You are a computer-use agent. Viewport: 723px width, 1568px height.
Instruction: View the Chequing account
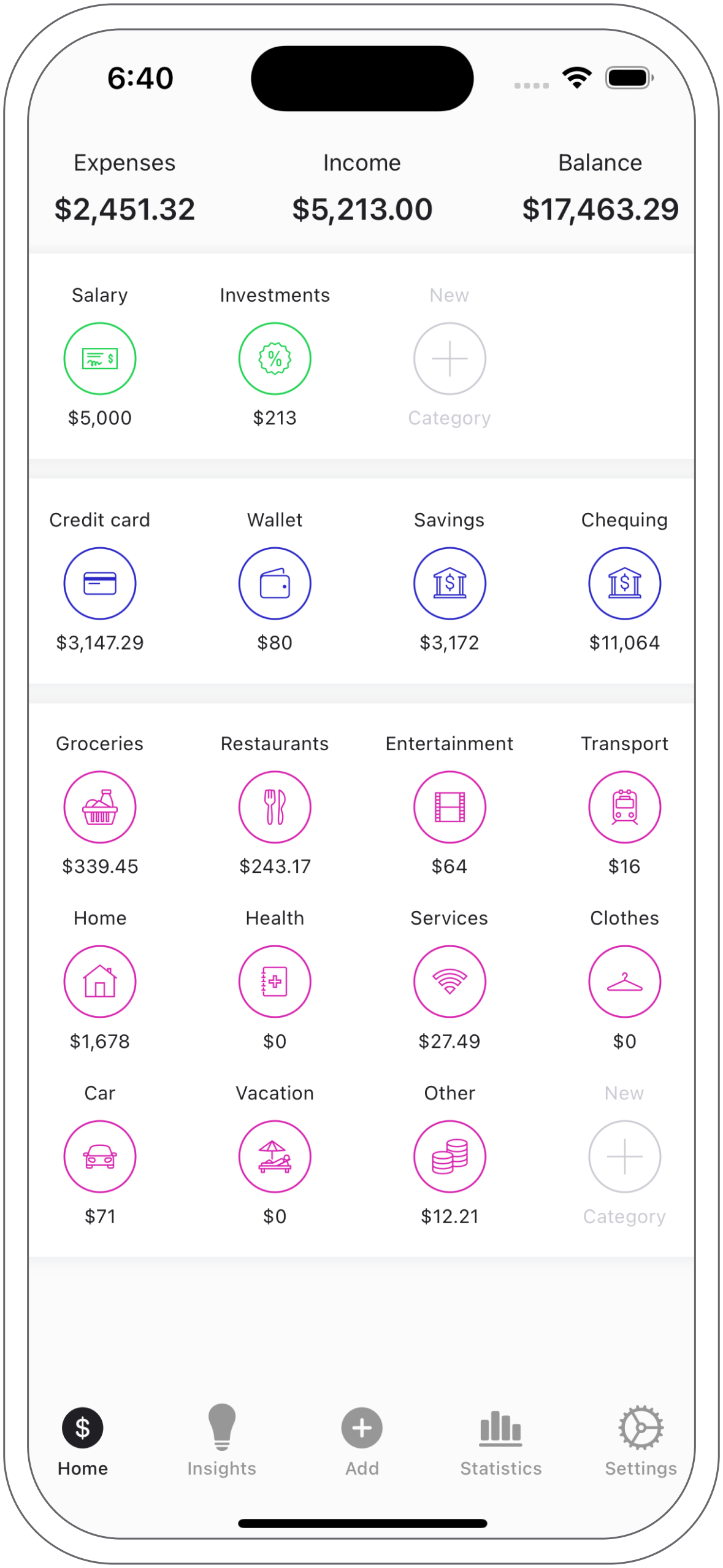[x=624, y=583]
